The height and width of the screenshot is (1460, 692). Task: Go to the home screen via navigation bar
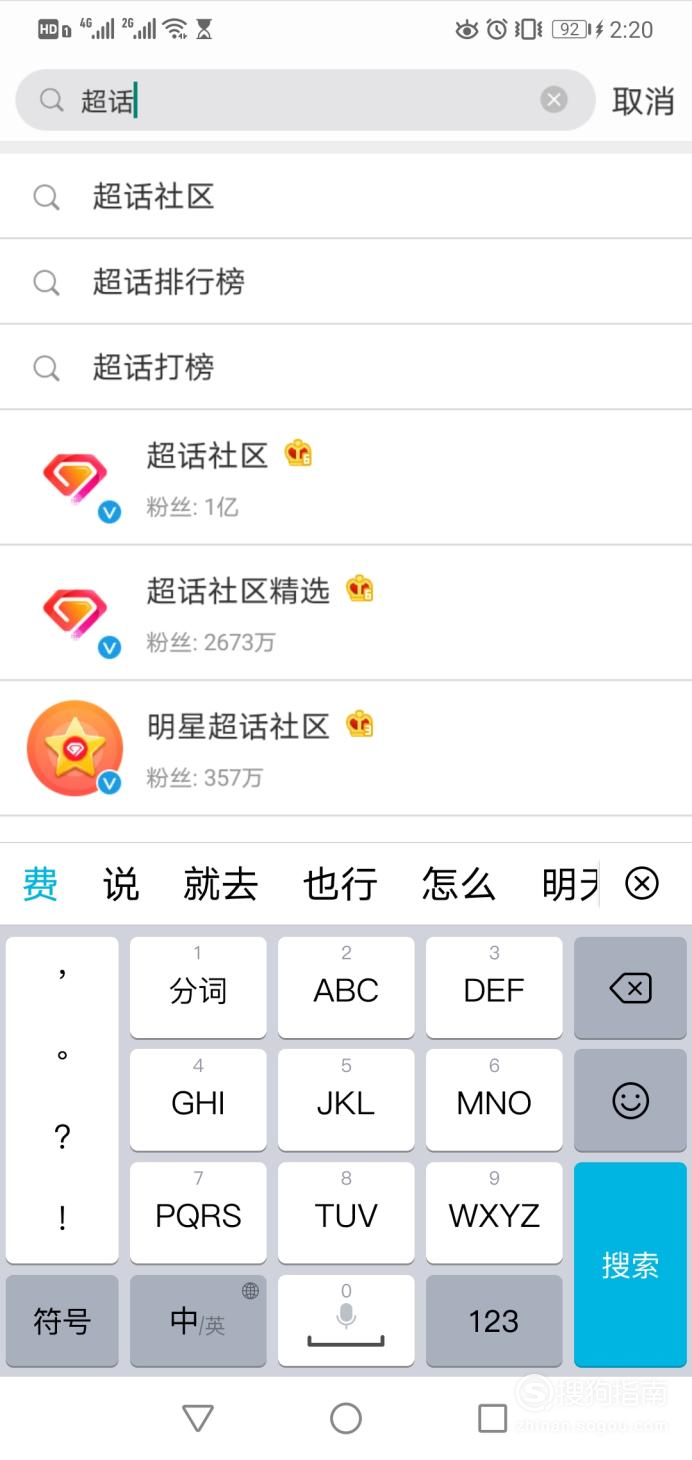point(346,1418)
